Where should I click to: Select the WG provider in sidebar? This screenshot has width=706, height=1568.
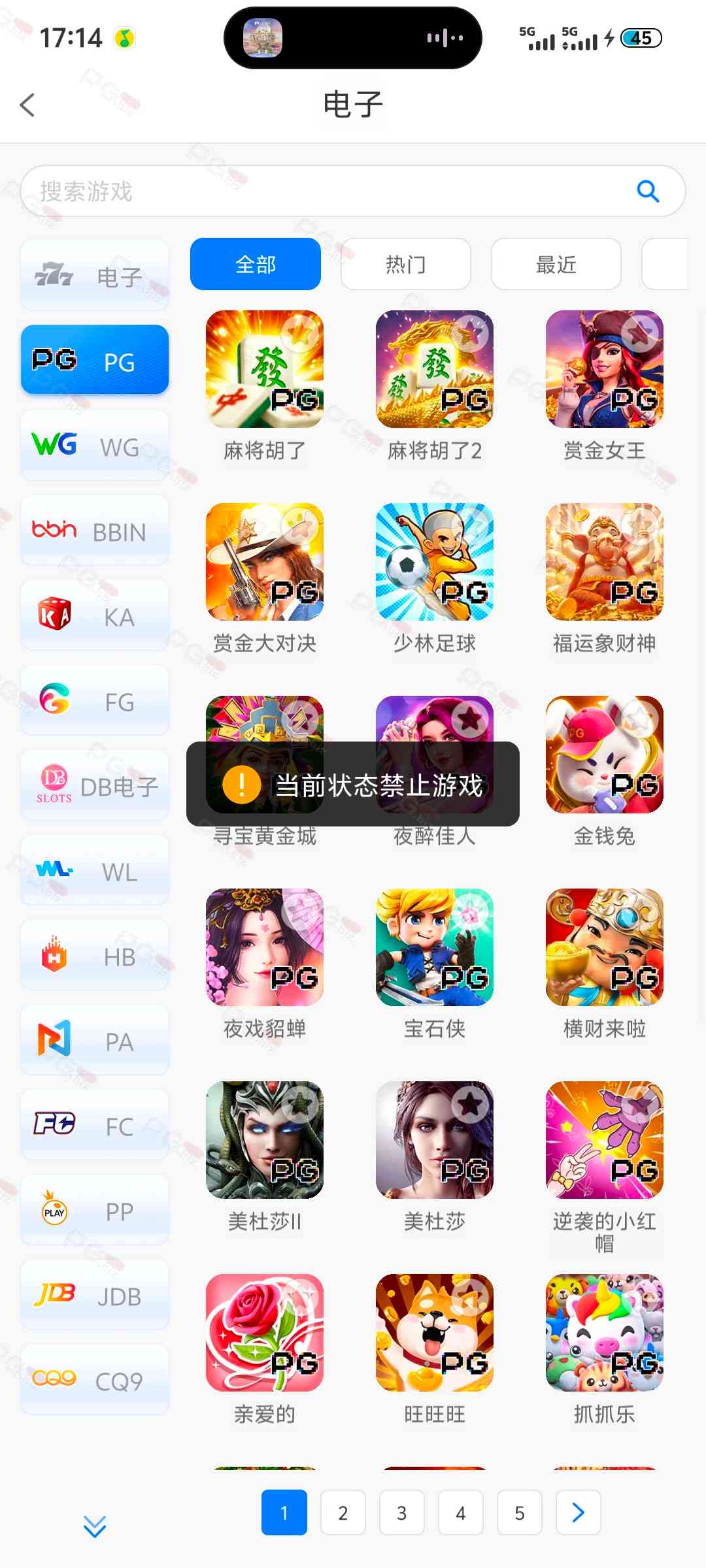[95, 447]
